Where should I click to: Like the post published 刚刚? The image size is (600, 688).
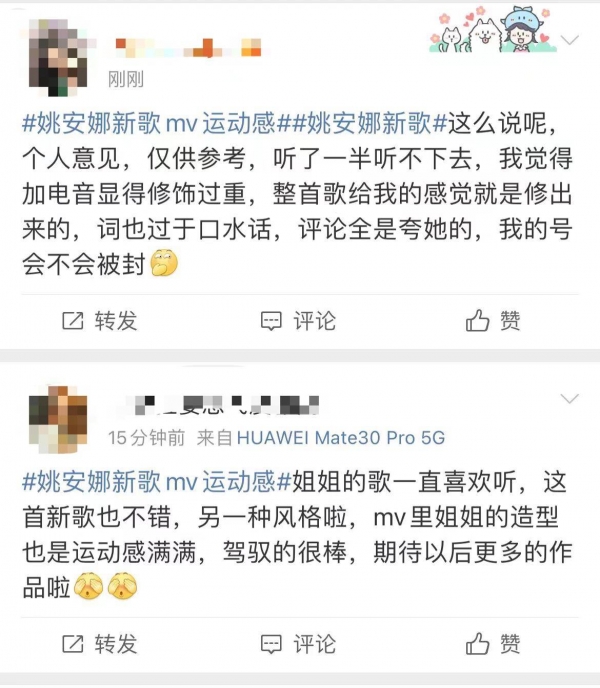(x=494, y=320)
